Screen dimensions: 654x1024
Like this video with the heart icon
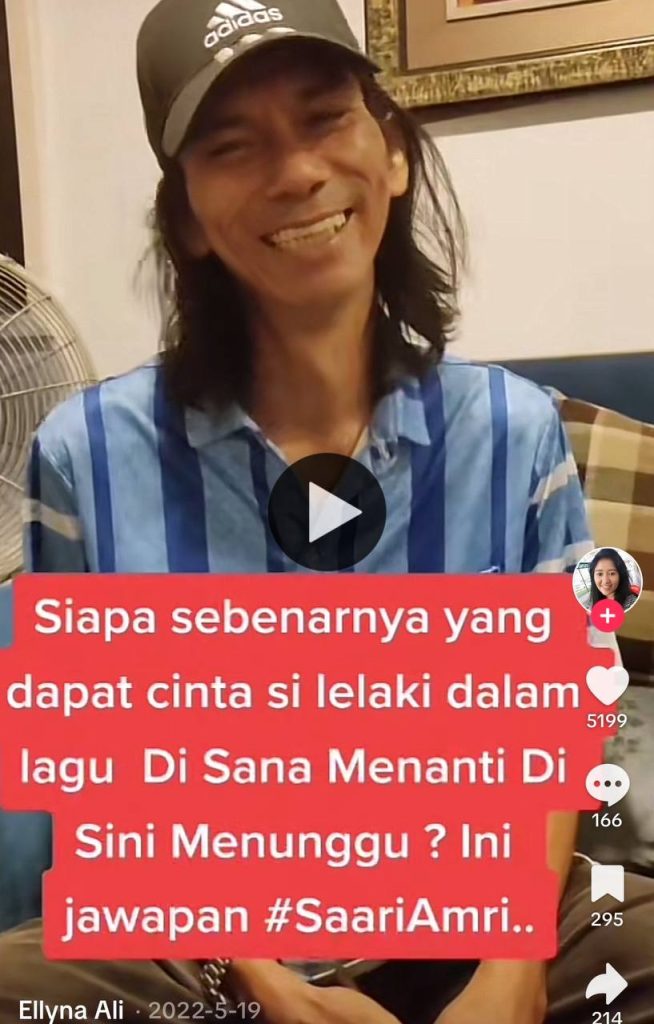[x=606, y=685]
